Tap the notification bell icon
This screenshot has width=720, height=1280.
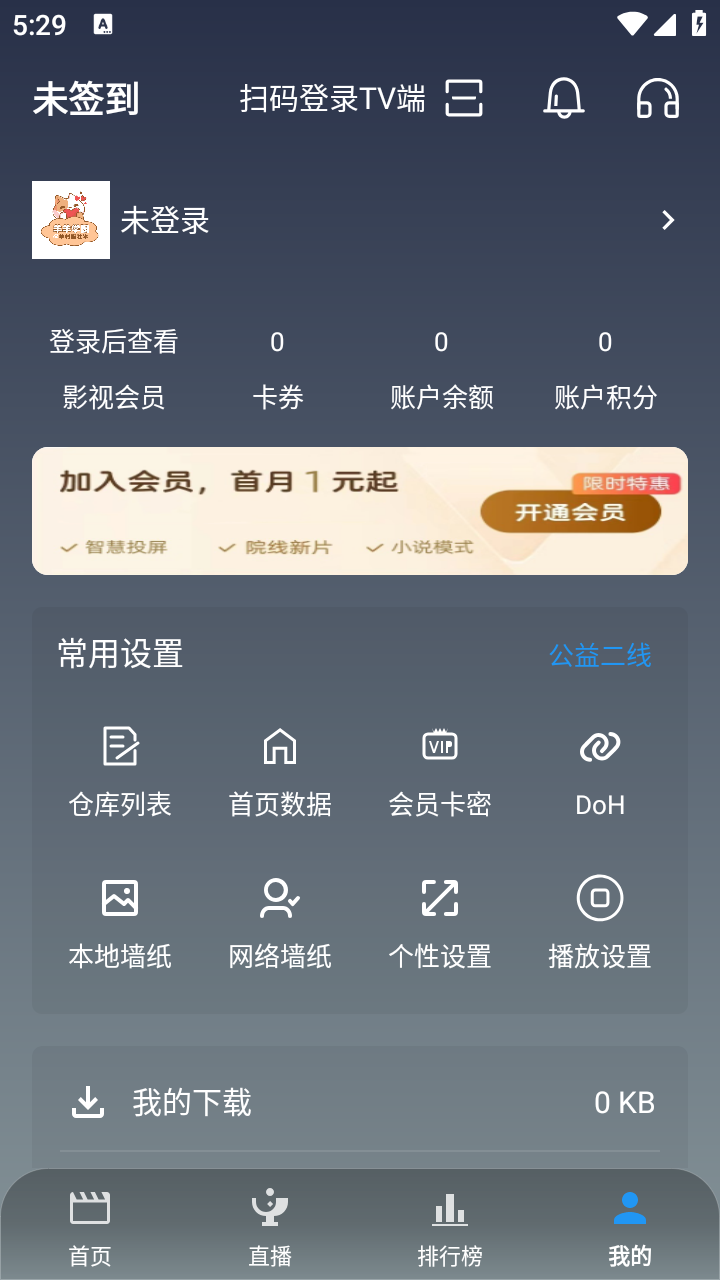pos(563,99)
